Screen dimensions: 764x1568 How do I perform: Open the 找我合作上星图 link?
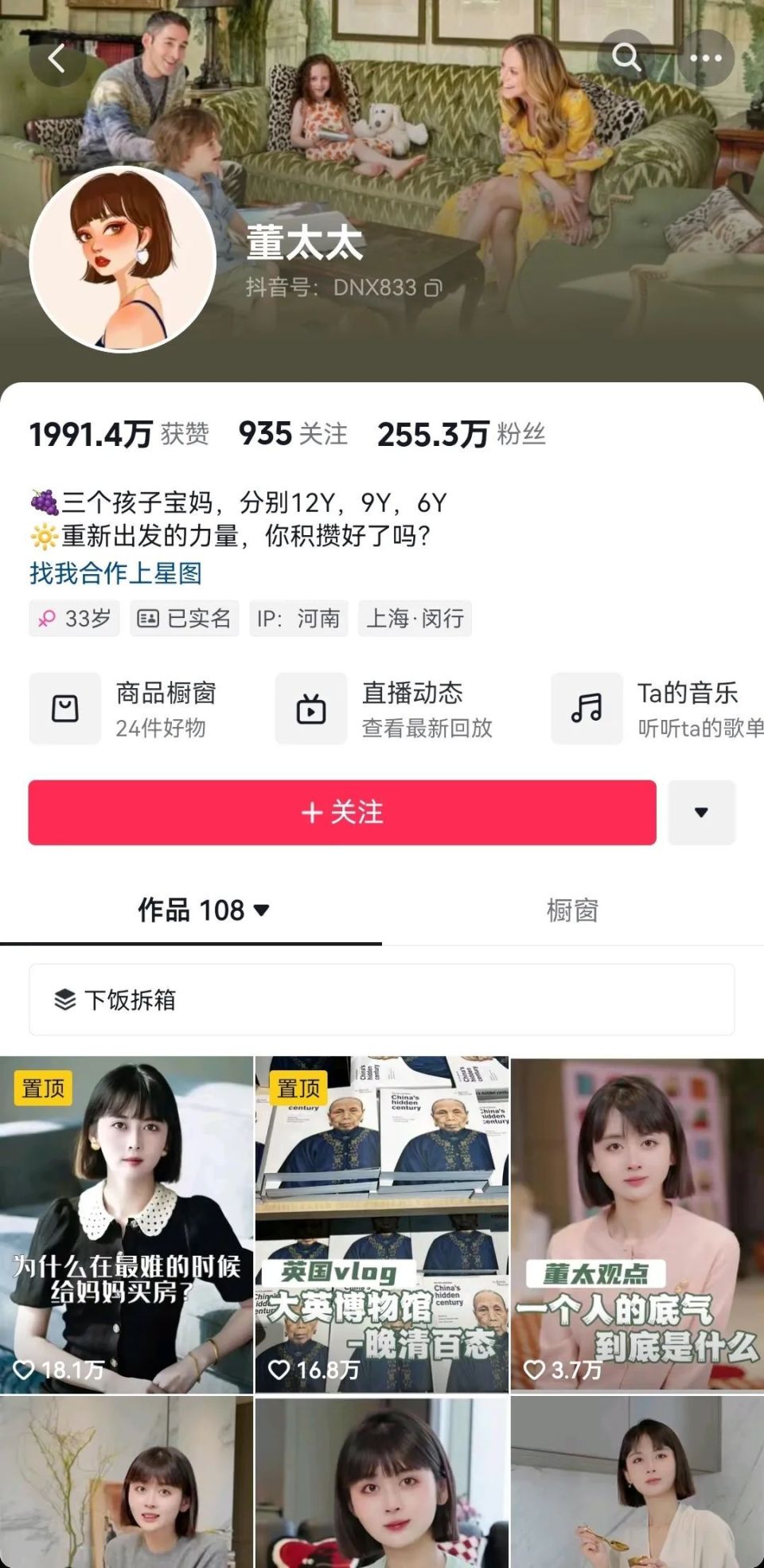click(x=115, y=573)
